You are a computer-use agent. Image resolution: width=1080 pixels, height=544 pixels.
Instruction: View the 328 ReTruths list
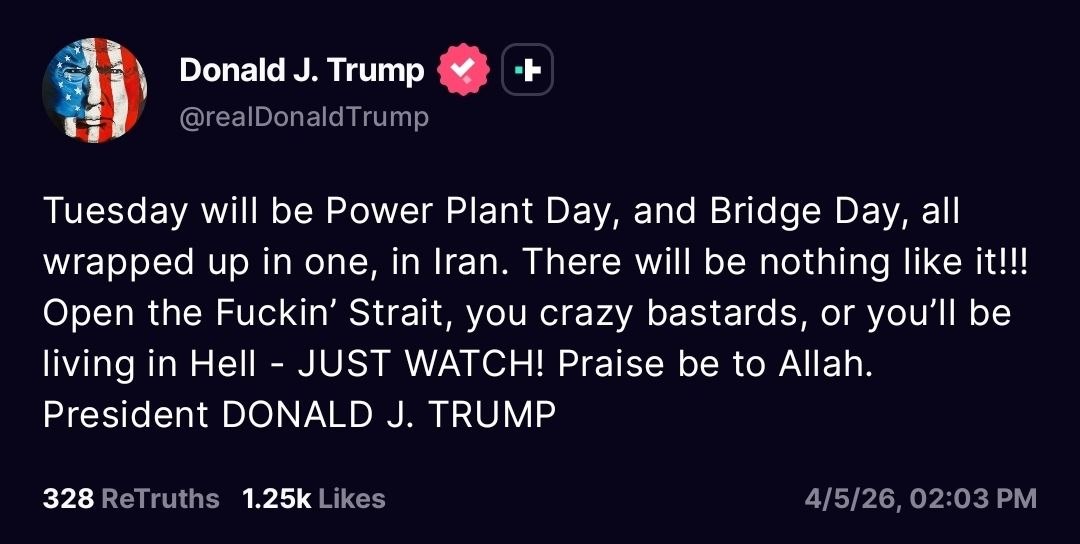pos(130,498)
